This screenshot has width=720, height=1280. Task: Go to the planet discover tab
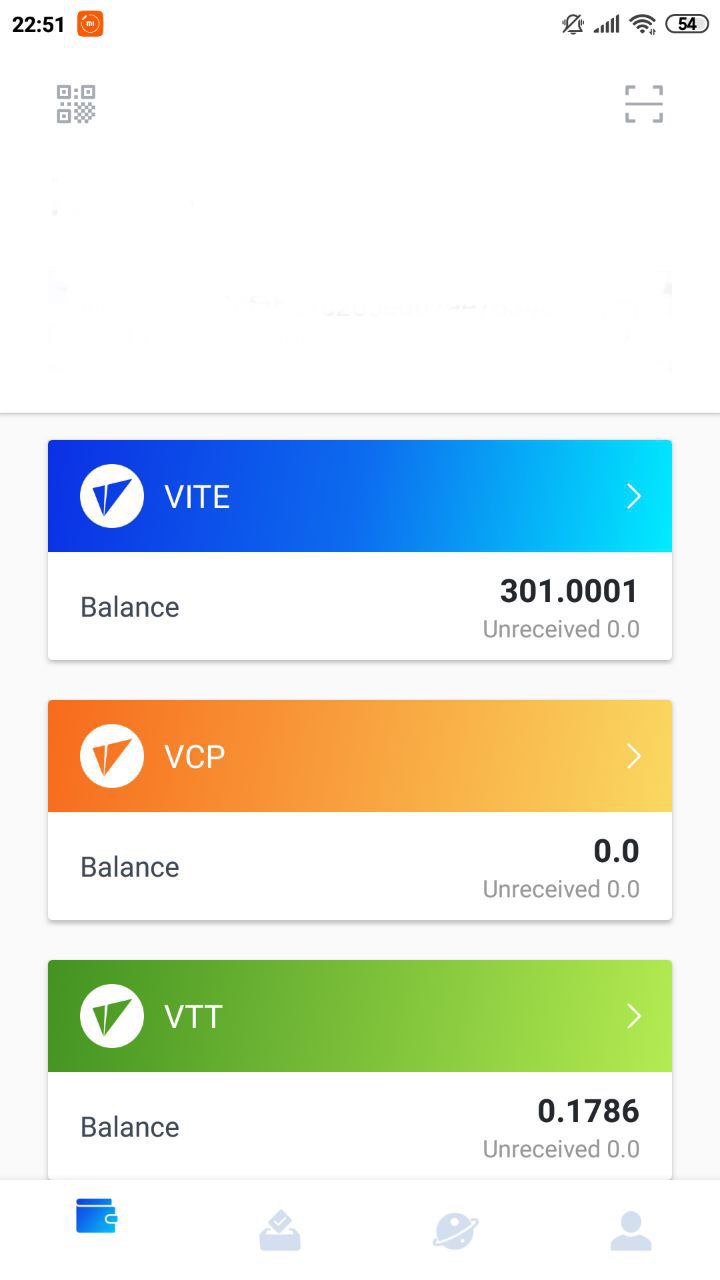click(455, 1230)
